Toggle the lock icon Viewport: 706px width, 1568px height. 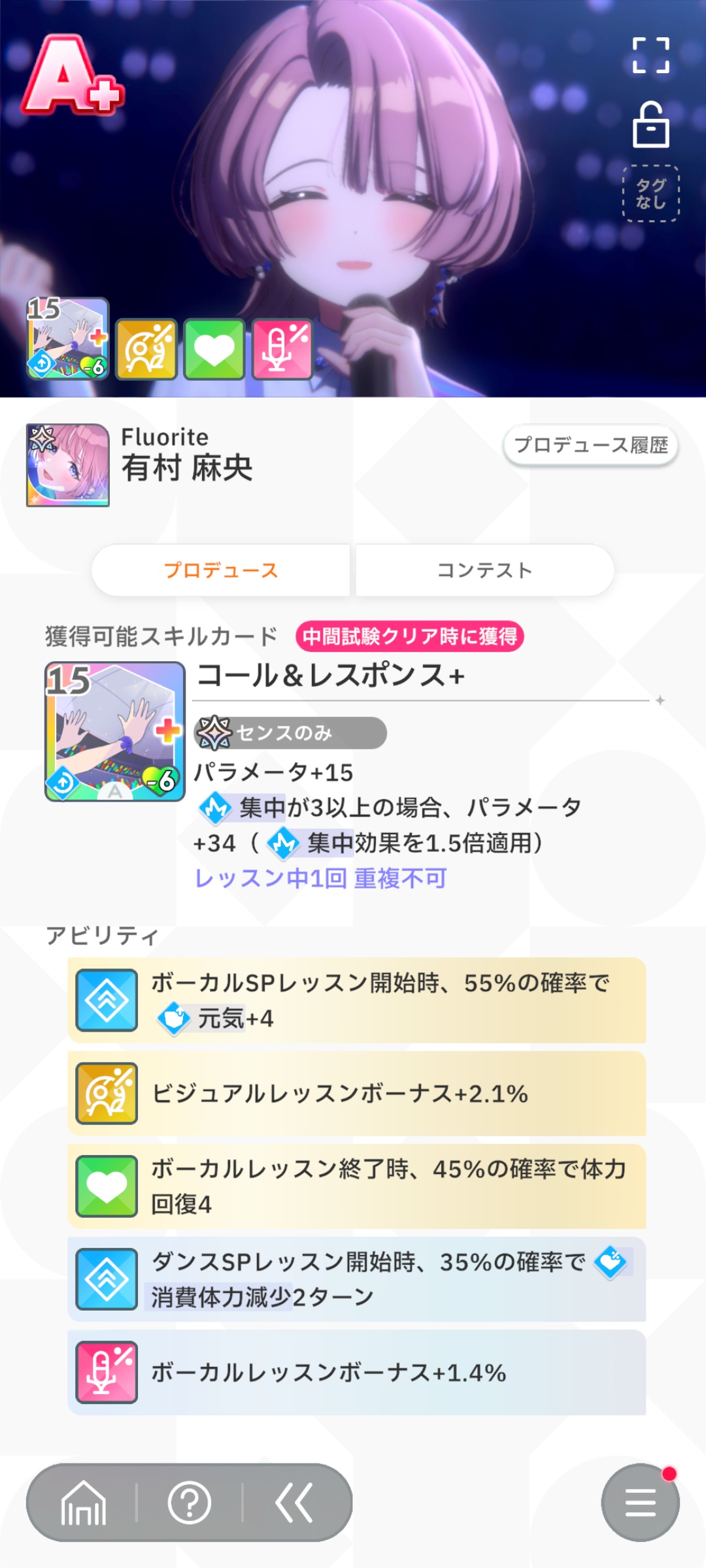[x=650, y=125]
